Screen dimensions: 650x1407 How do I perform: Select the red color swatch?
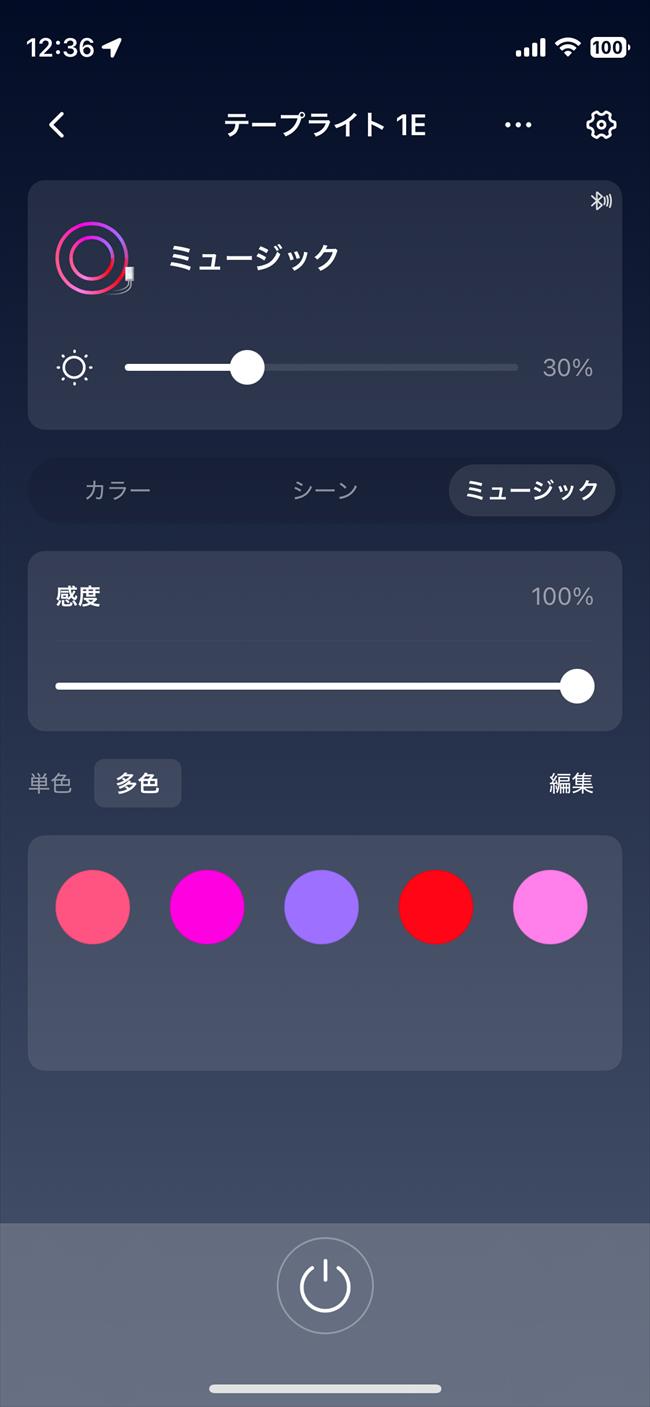pos(436,907)
